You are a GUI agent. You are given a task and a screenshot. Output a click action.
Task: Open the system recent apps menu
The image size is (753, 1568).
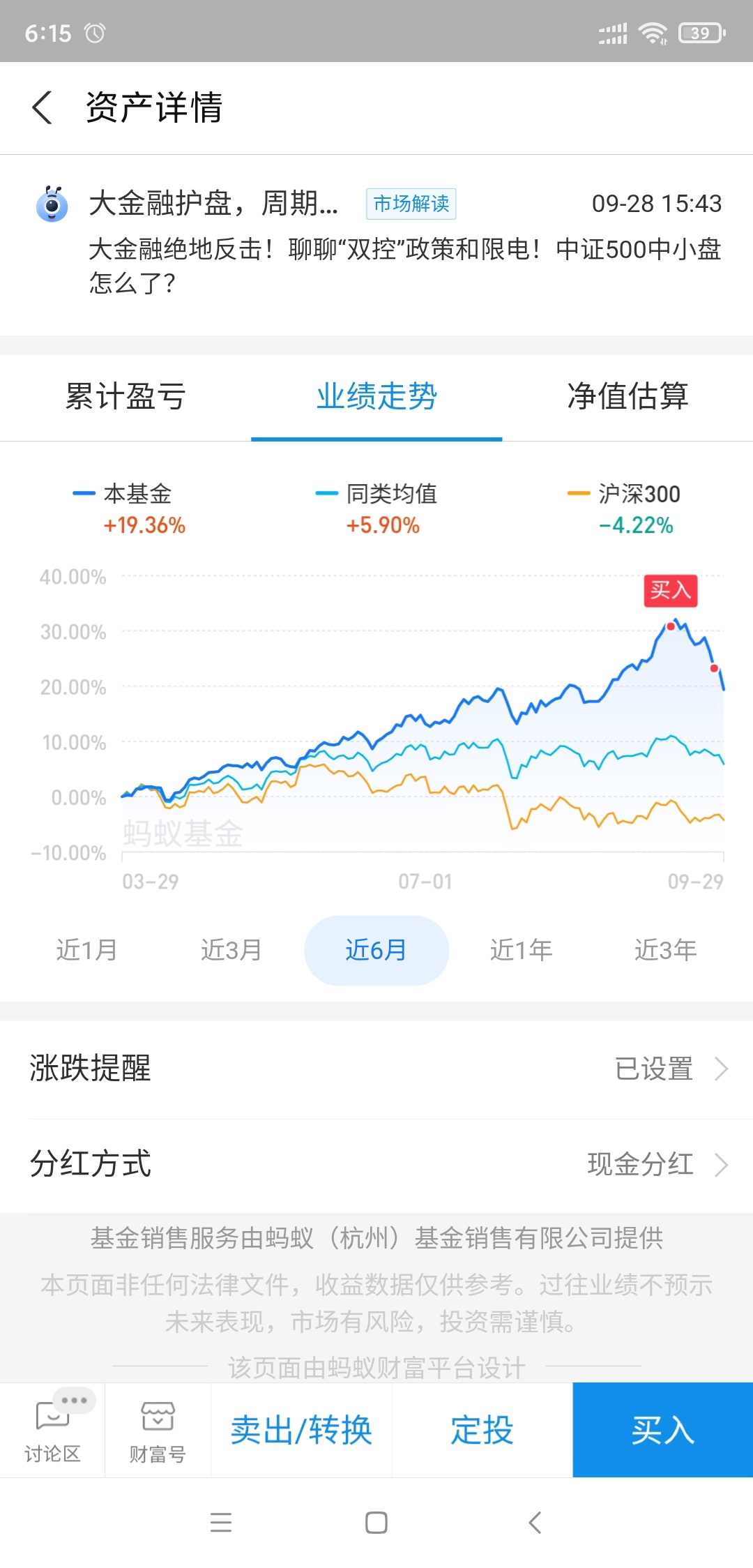[x=221, y=1523]
